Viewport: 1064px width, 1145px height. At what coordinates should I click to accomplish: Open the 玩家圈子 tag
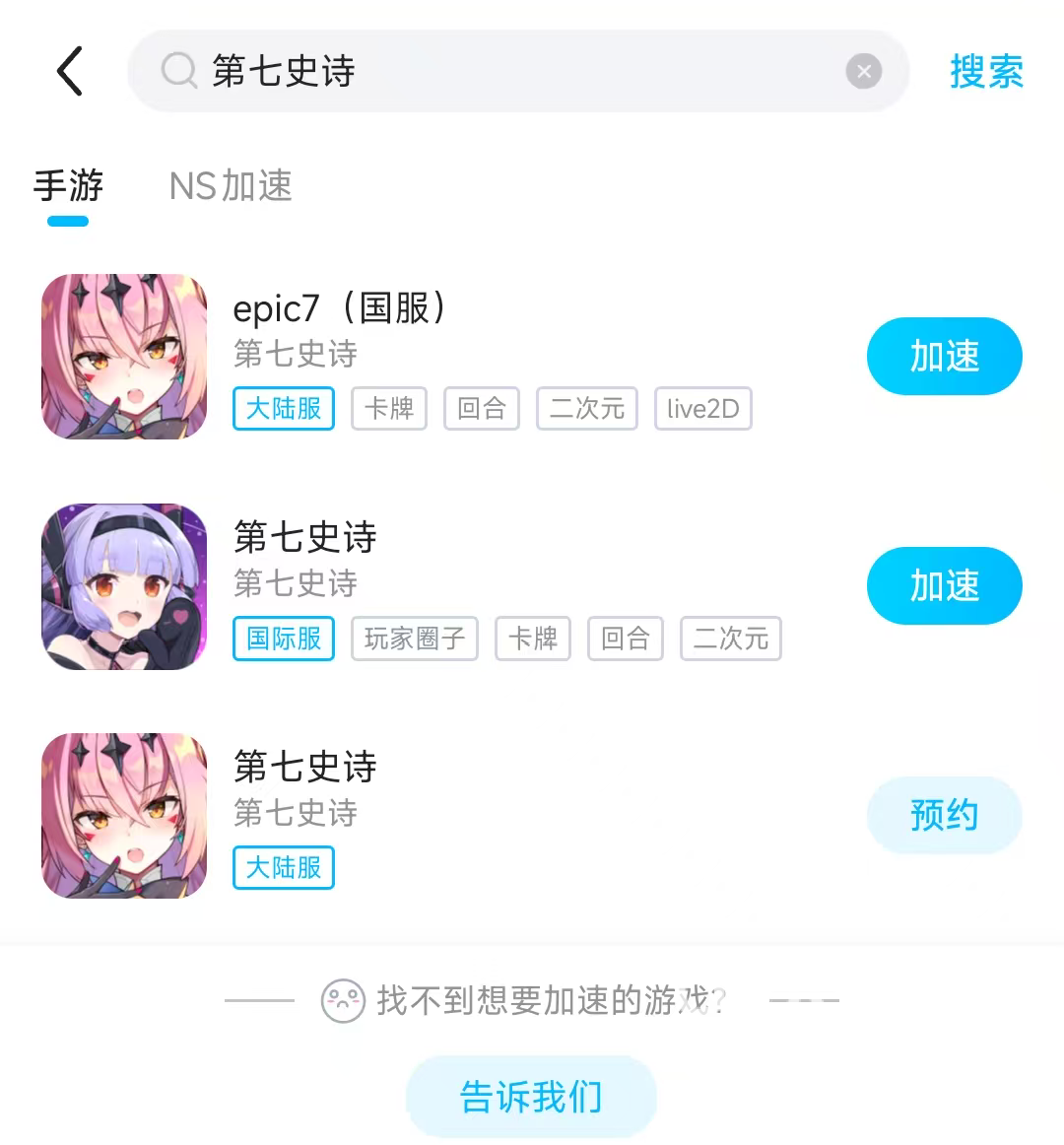coord(414,639)
